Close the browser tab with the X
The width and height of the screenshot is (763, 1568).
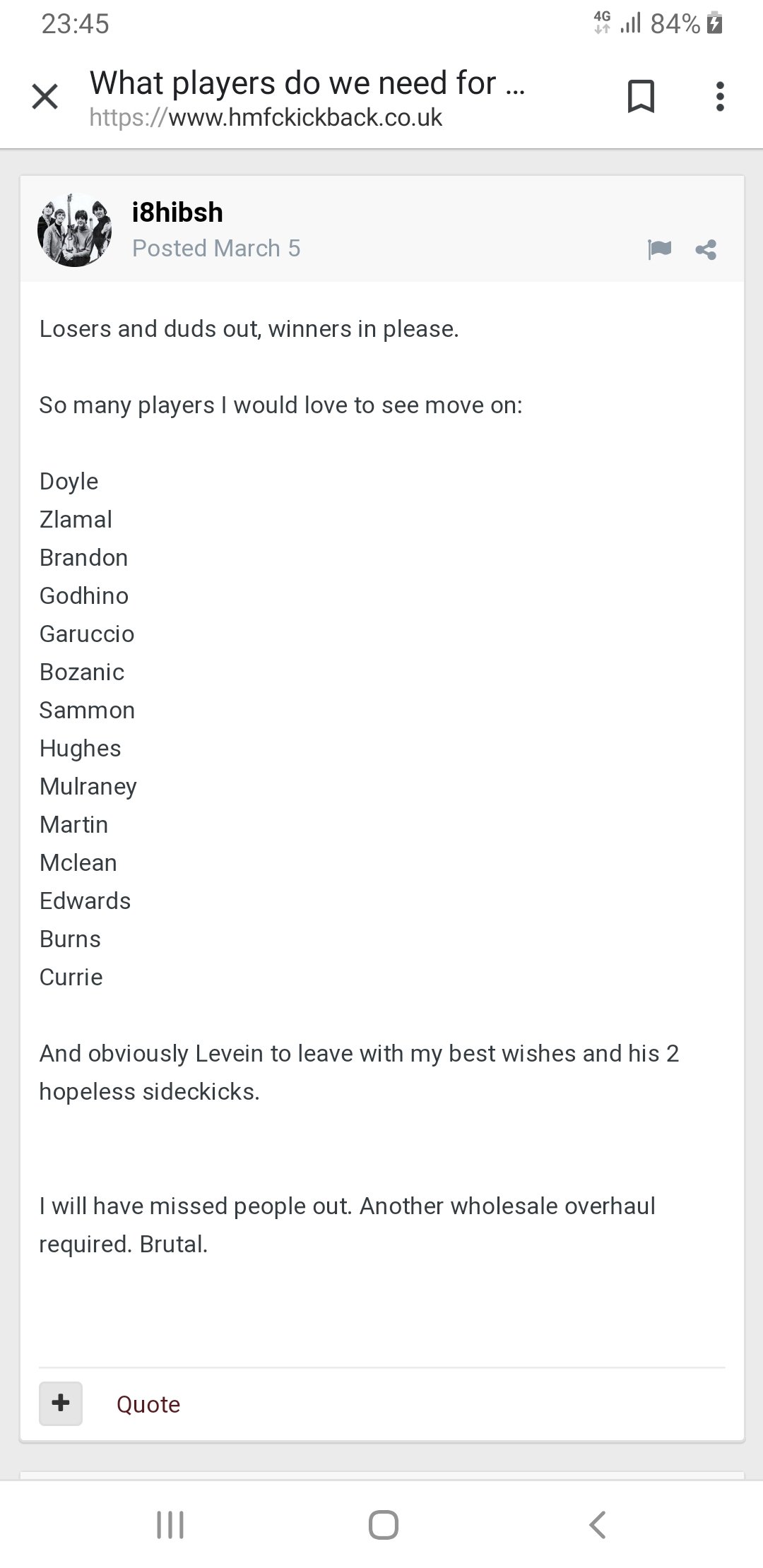(x=45, y=97)
